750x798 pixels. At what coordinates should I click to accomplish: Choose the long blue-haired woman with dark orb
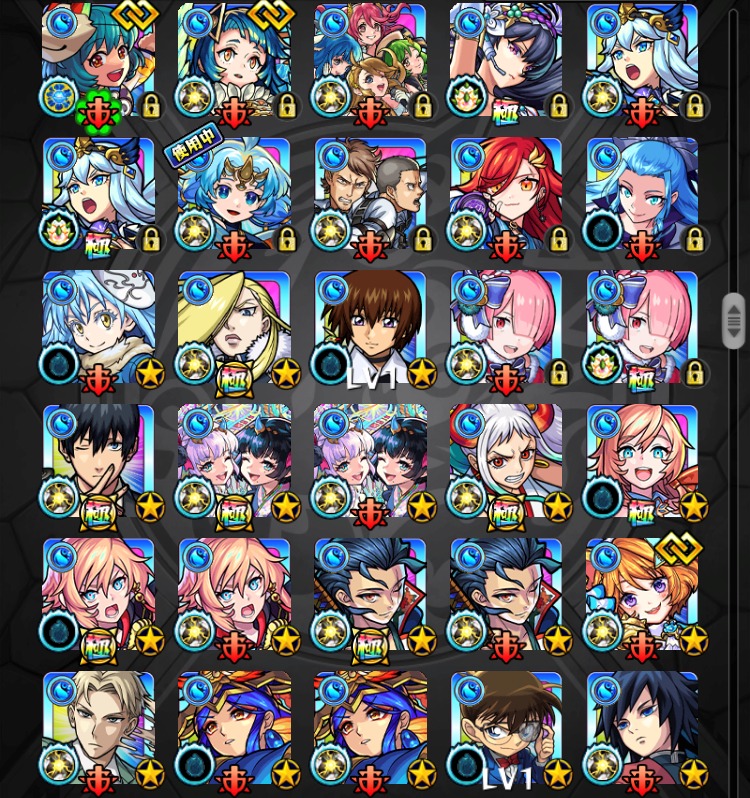point(642,193)
